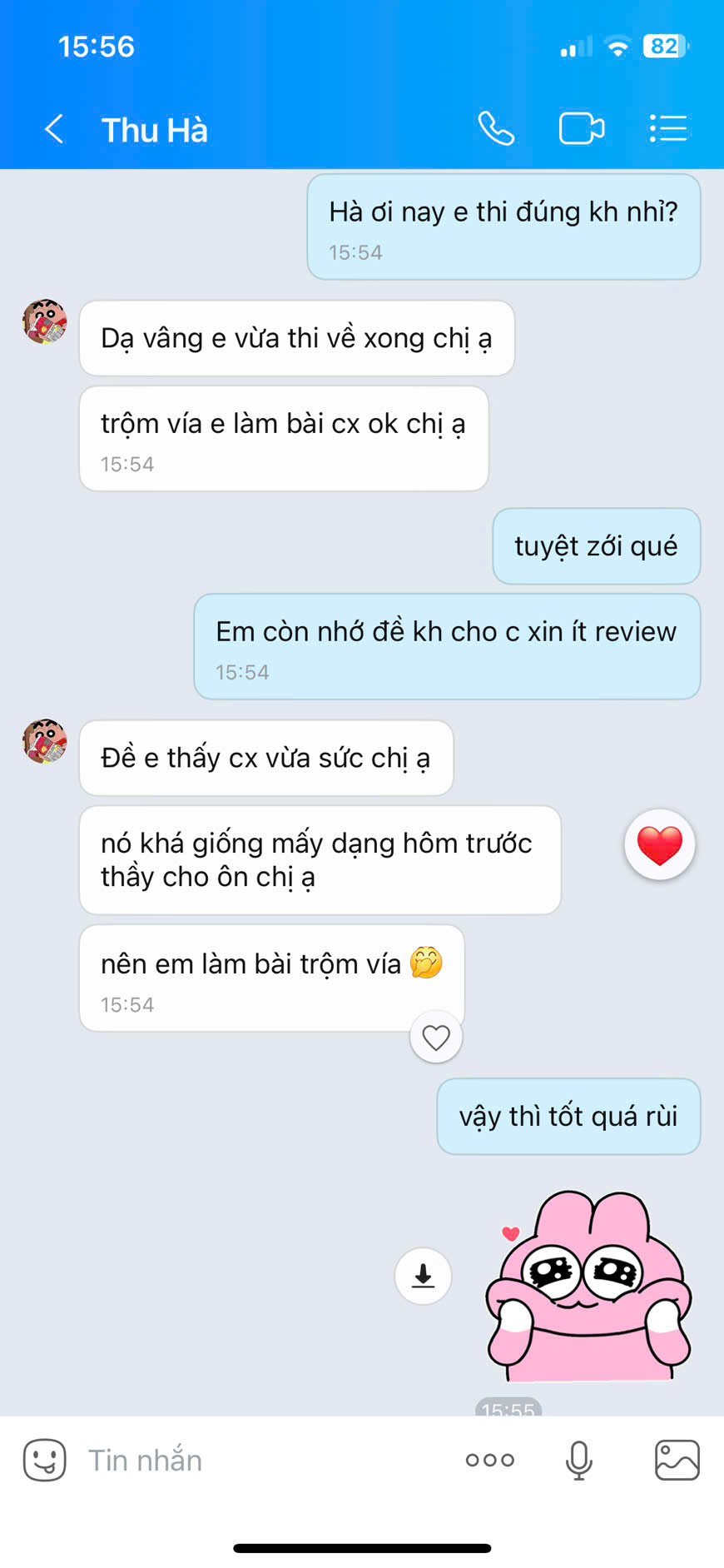Download the pink bunny sticker
This screenshot has width=724, height=1568.
tap(423, 1276)
